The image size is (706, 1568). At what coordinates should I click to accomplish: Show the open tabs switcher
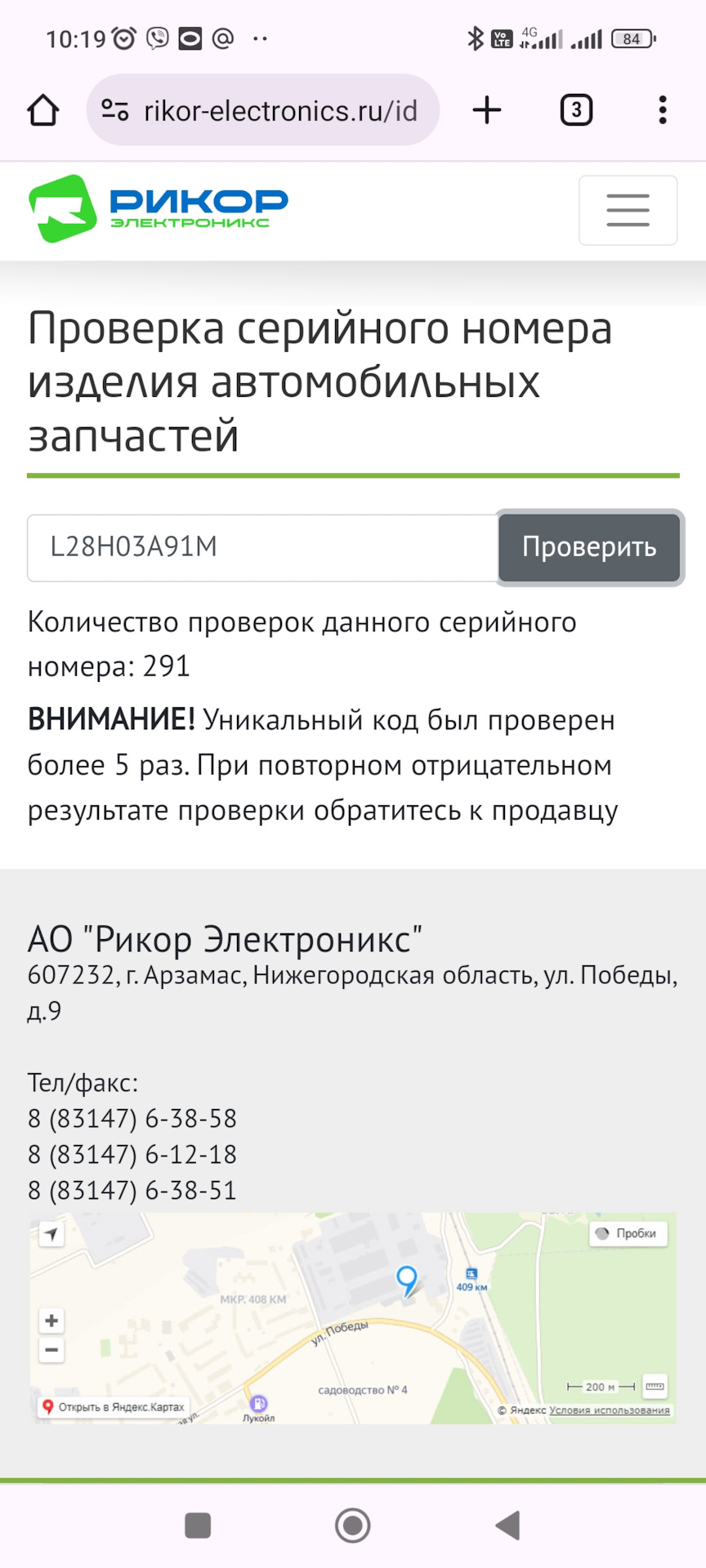[x=576, y=110]
